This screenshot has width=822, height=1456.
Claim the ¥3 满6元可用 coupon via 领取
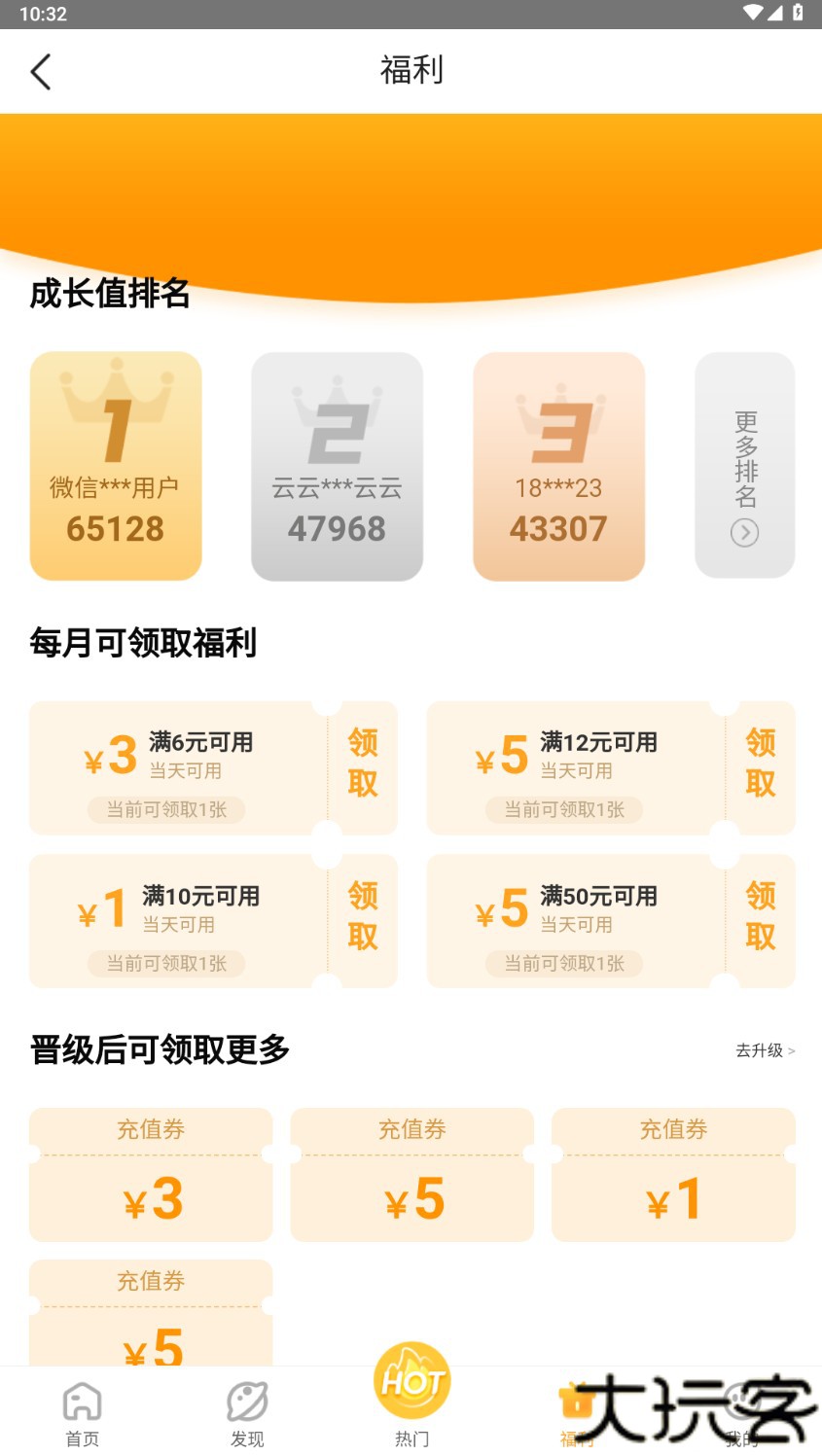[363, 766]
